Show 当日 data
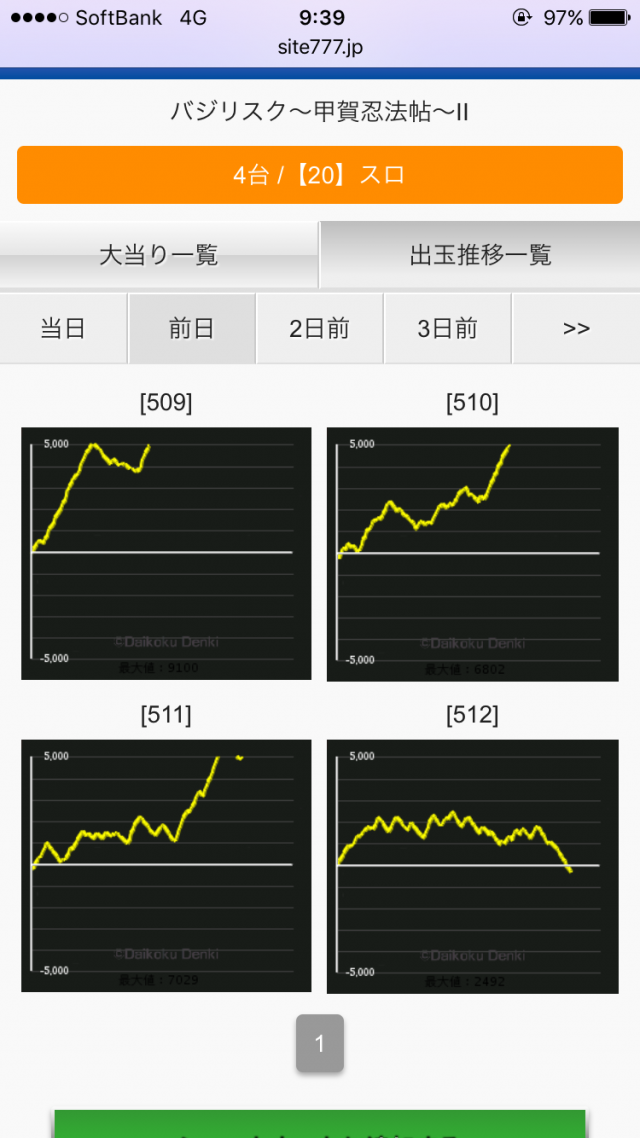Viewport: 640px width, 1138px height. pos(63,329)
